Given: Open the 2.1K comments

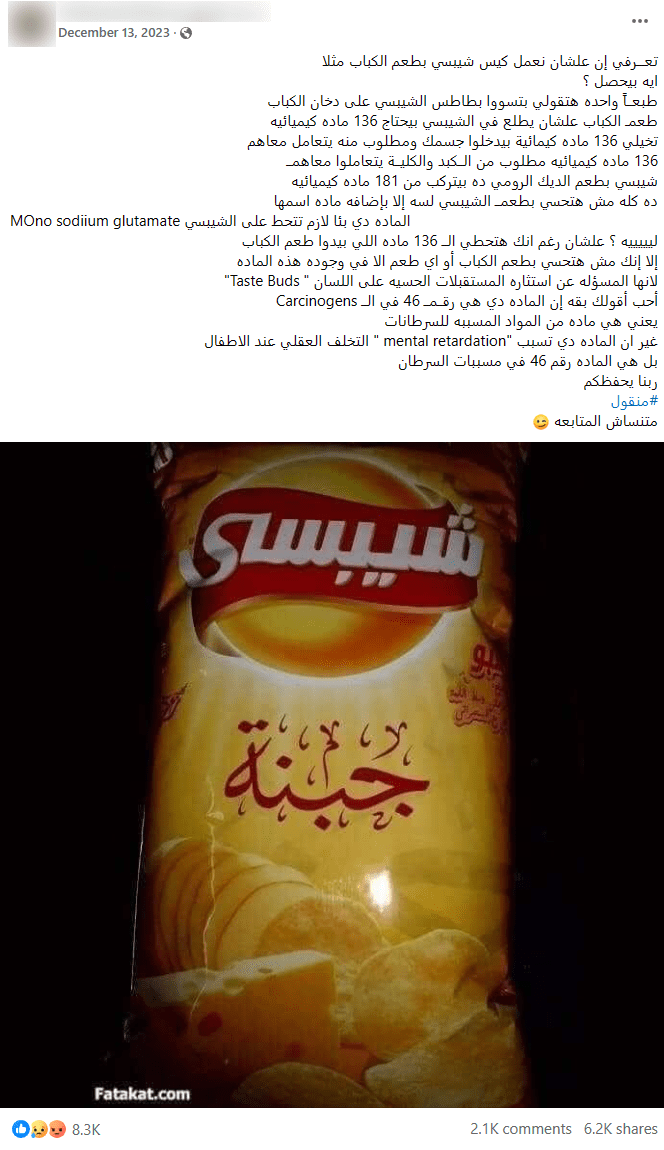Looking at the screenshot, I should point(520,1129).
